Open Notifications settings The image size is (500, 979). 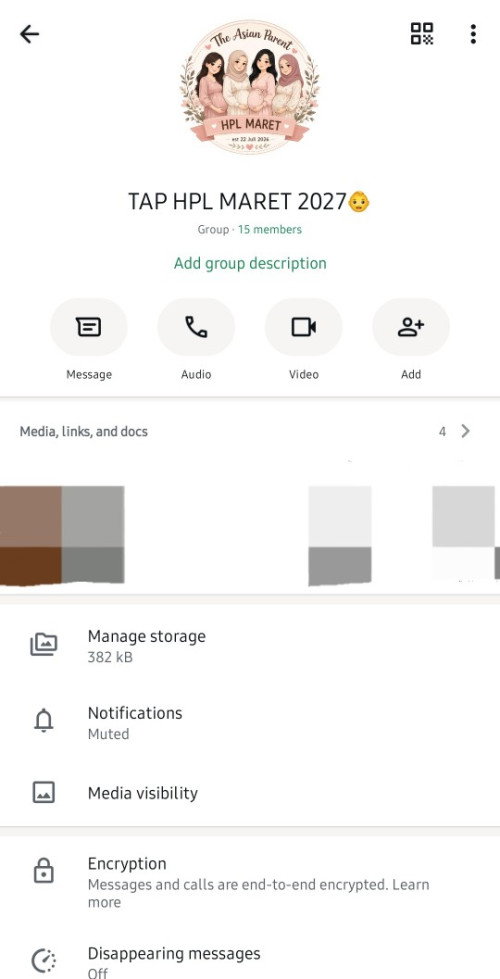coord(250,723)
